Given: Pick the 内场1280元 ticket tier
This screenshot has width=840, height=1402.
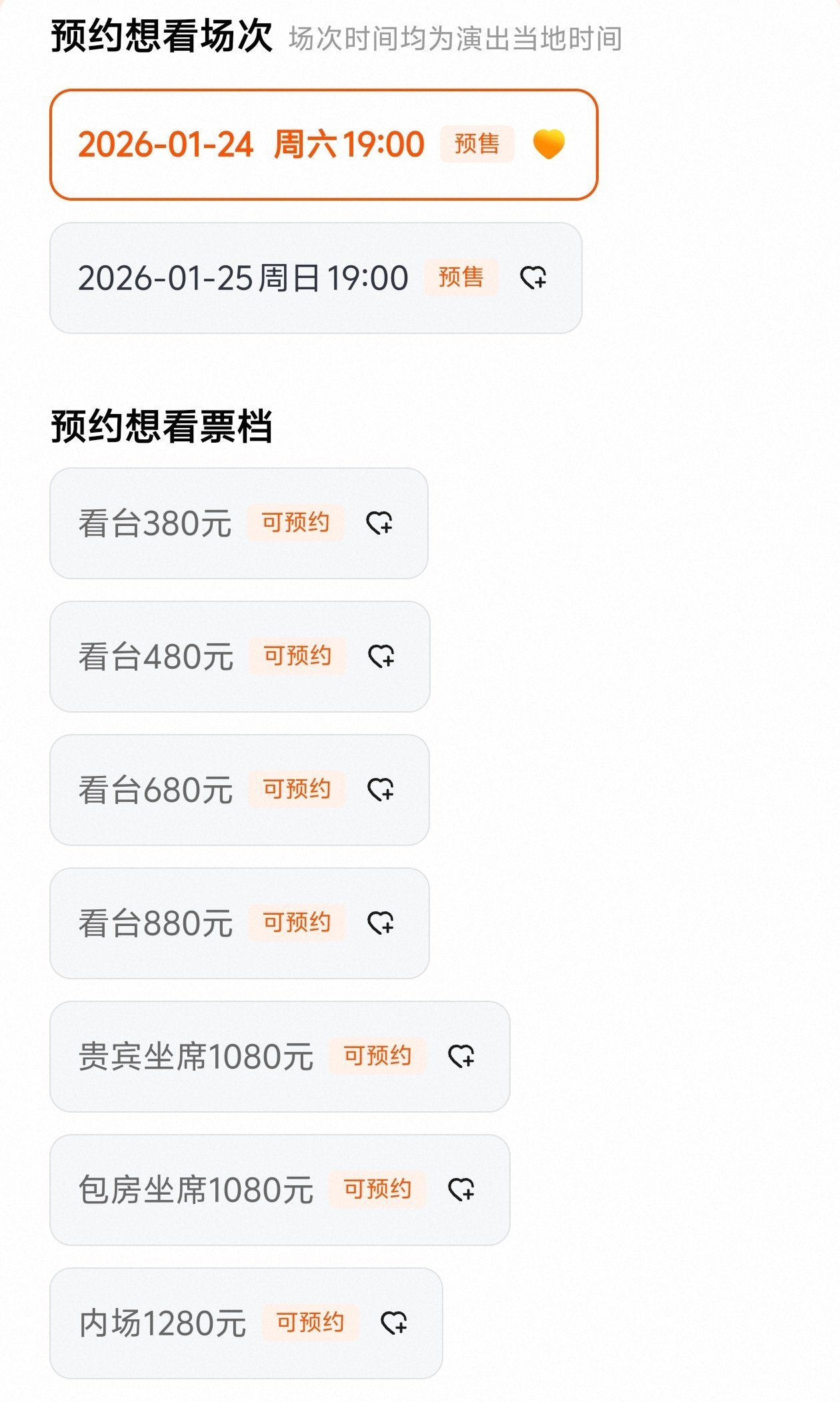Looking at the screenshot, I should [x=246, y=1323].
